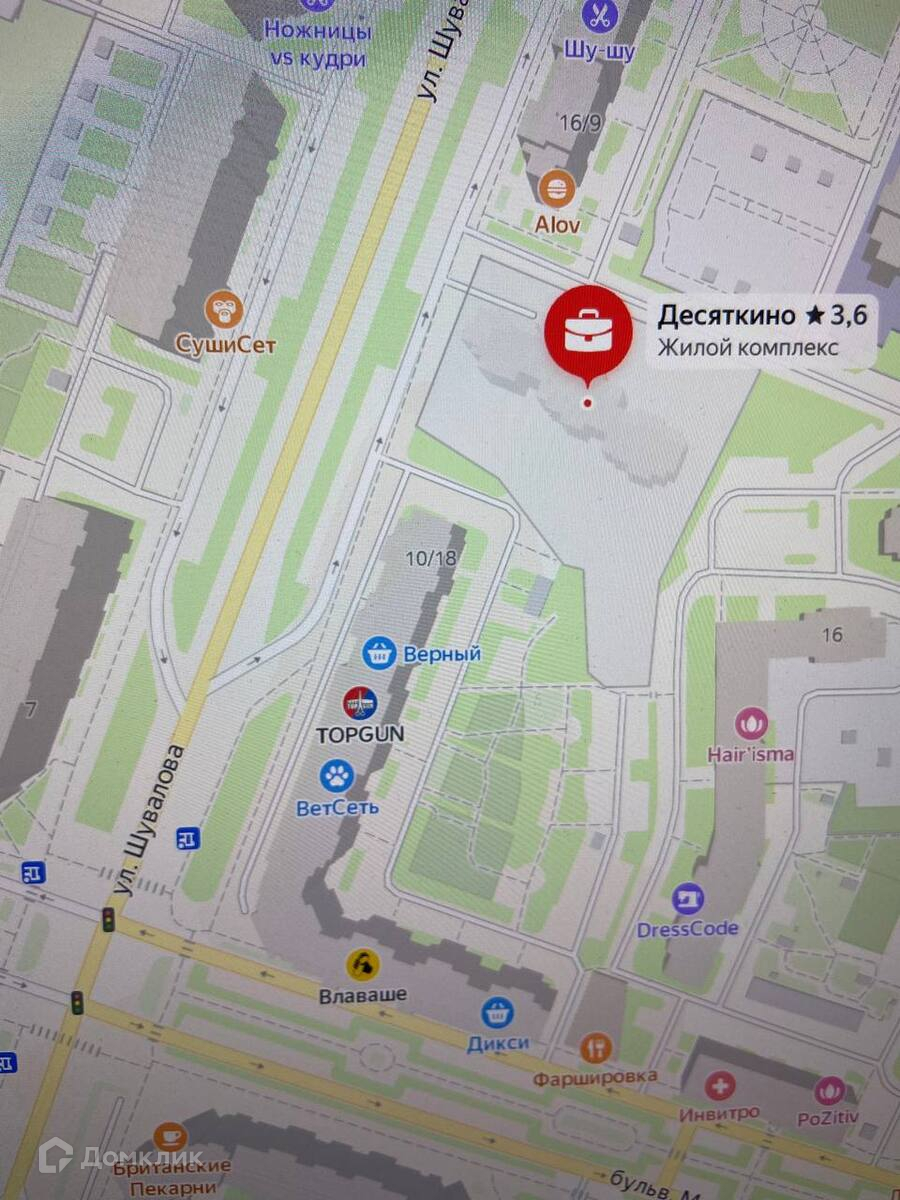The height and width of the screenshot is (1200, 900).
Task: Tap the Инвитро medical lab marker
Action: pos(720,1085)
